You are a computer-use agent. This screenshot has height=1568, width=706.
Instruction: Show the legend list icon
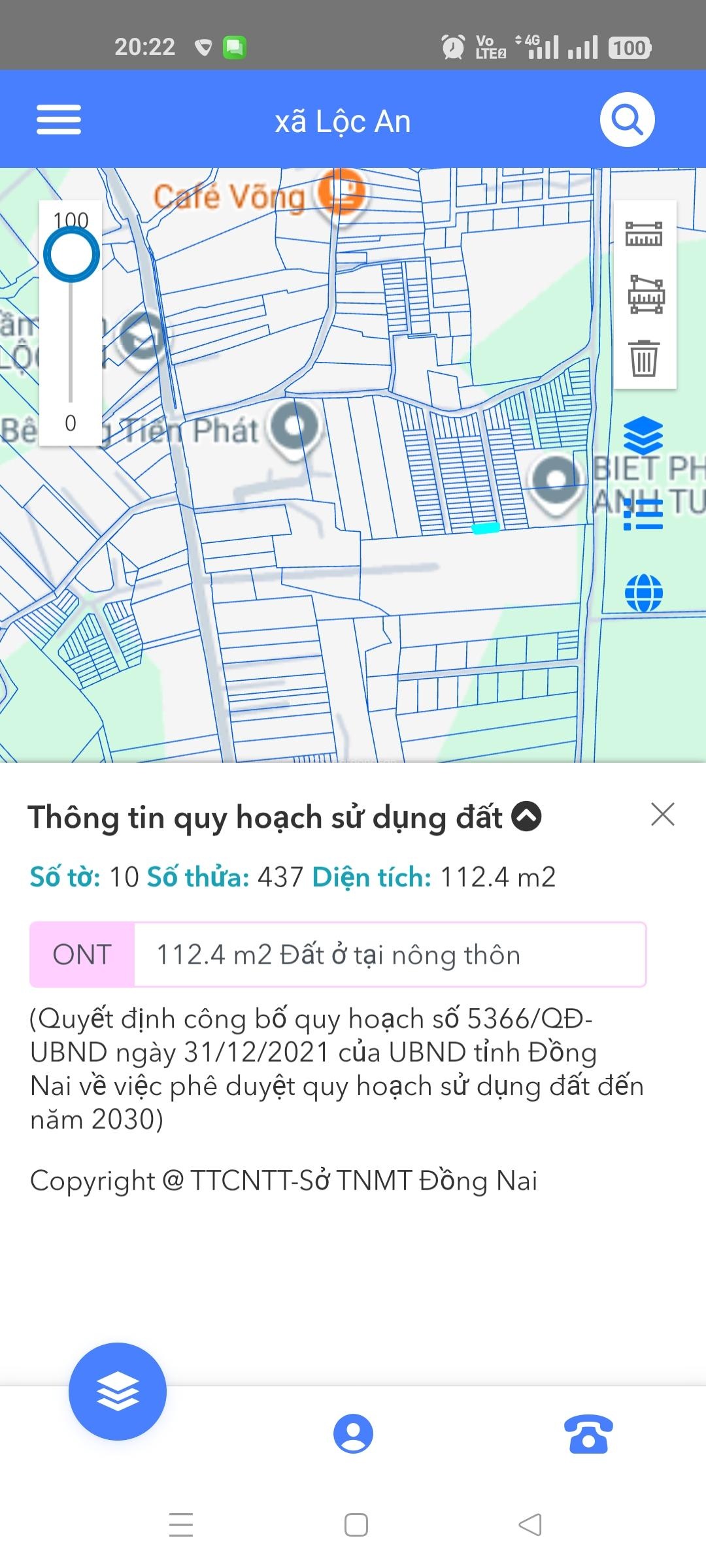pyautogui.click(x=643, y=514)
